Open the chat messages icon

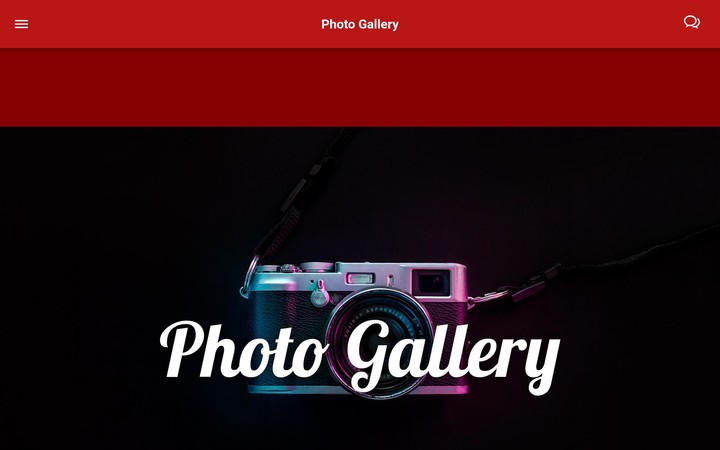click(691, 23)
